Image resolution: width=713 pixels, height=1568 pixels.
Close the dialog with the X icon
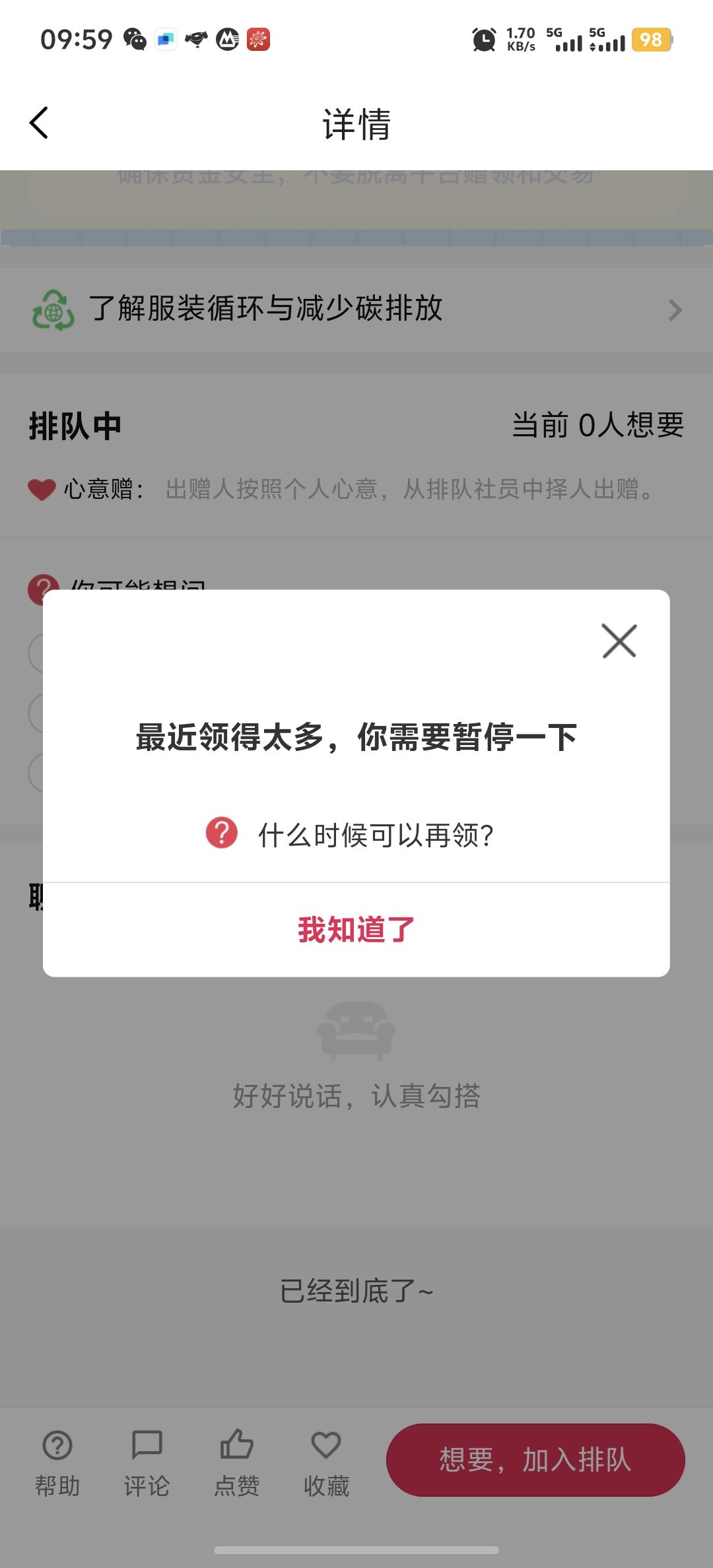pyautogui.click(x=619, y=641)
